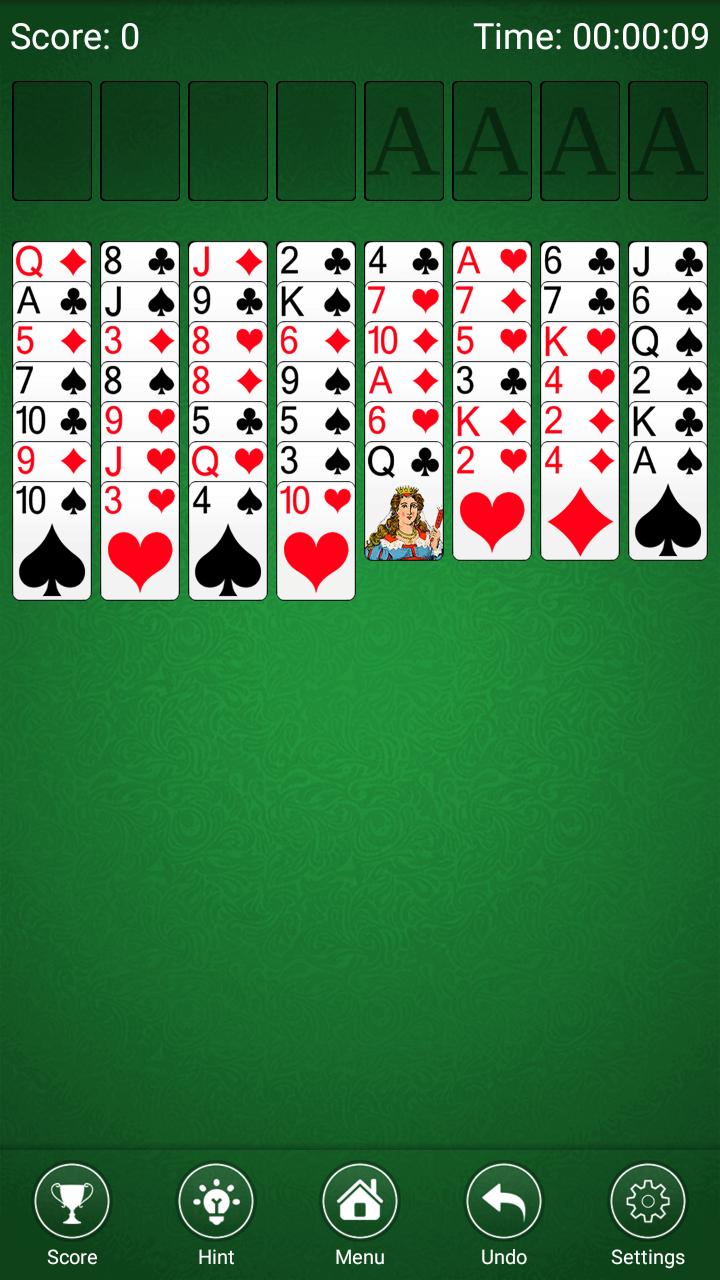Select the first empty free cell

coord(52,140)
